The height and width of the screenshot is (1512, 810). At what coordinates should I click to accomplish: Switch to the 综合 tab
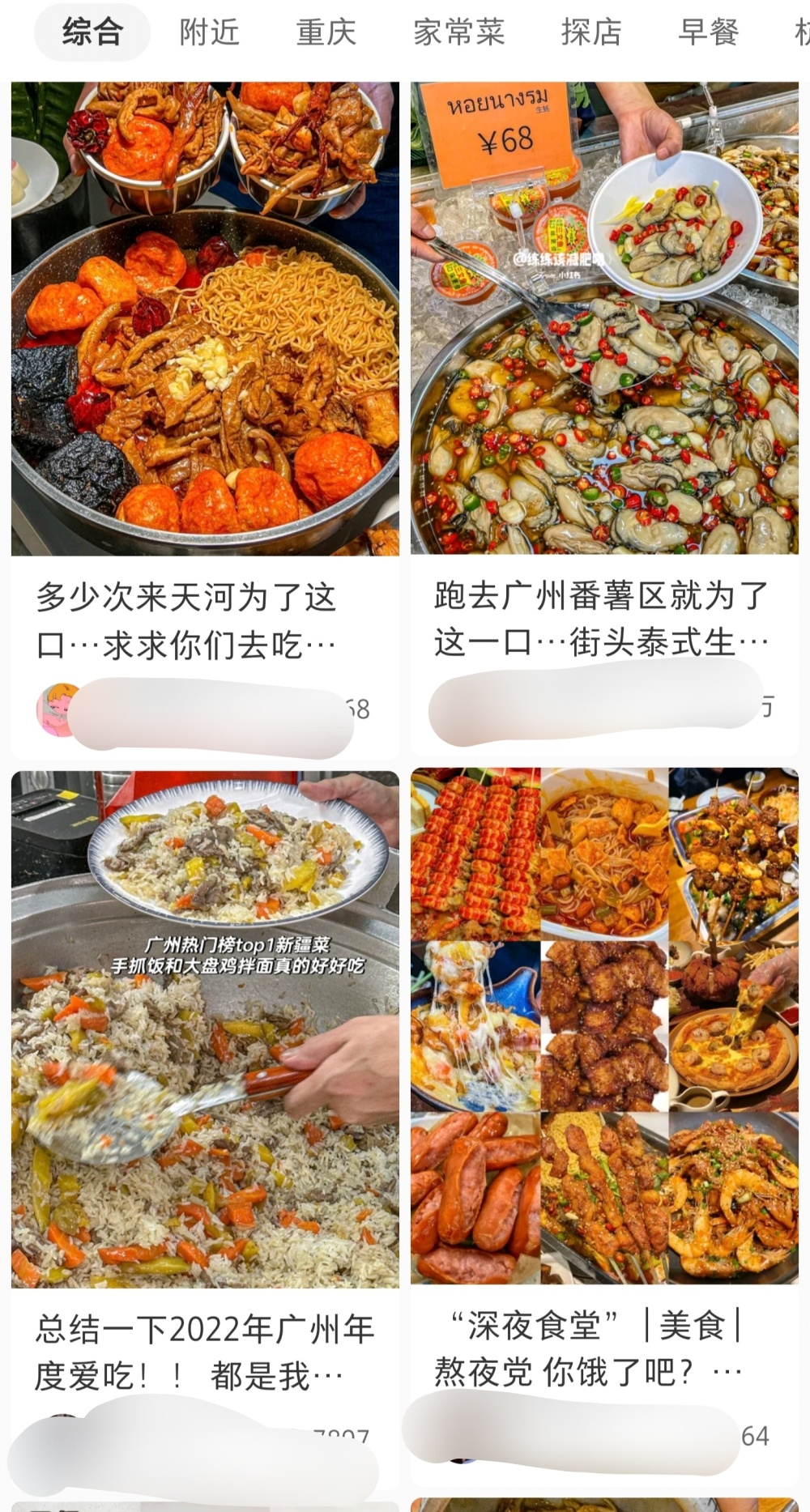point(92,32)
